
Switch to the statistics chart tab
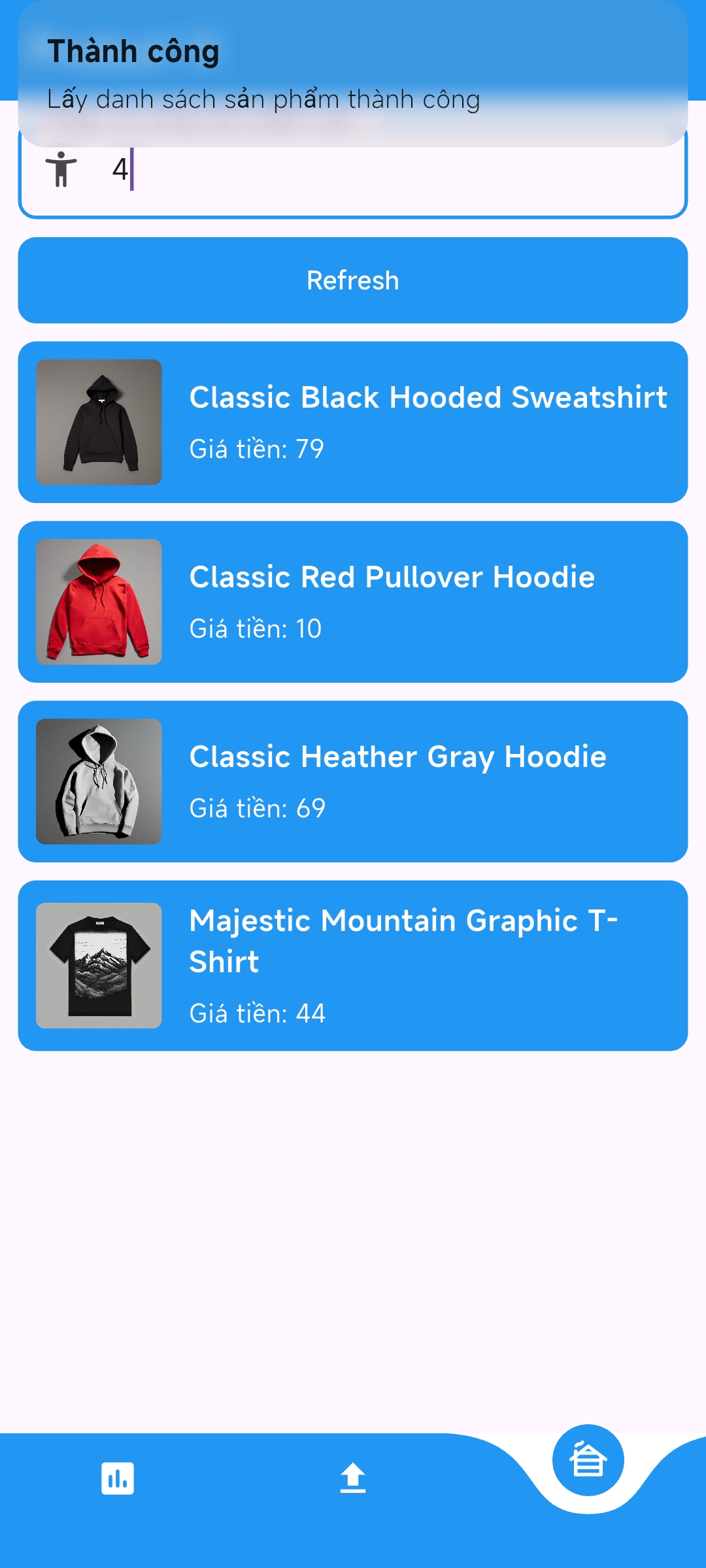click(118, 1478)
